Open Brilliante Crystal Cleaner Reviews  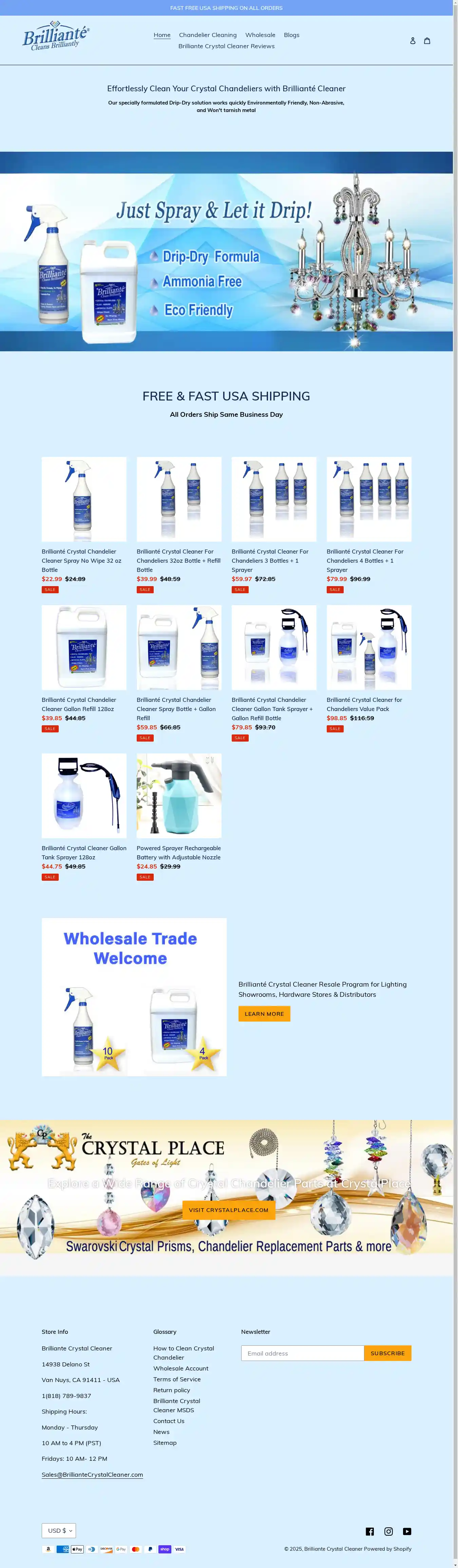[226, 46]
